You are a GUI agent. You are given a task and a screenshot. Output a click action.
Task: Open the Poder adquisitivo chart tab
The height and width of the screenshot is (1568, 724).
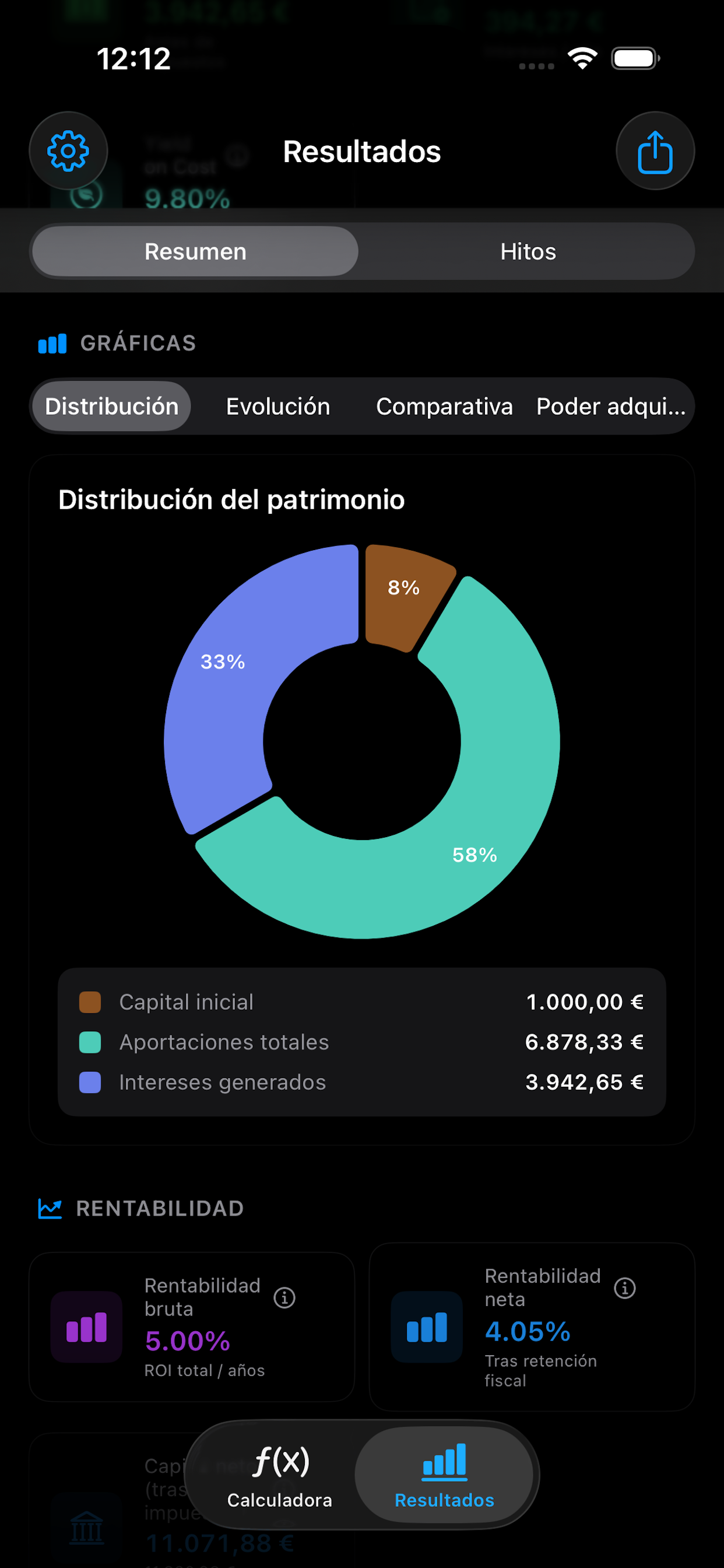tap(611, 406)
